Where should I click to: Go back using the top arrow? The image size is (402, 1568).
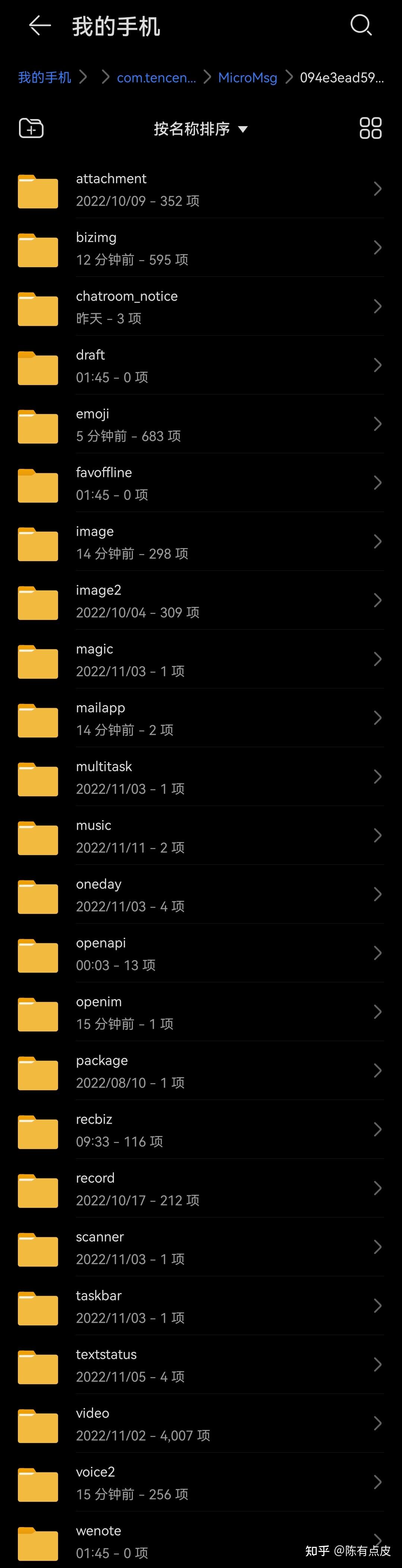click(x=39, y=26)
